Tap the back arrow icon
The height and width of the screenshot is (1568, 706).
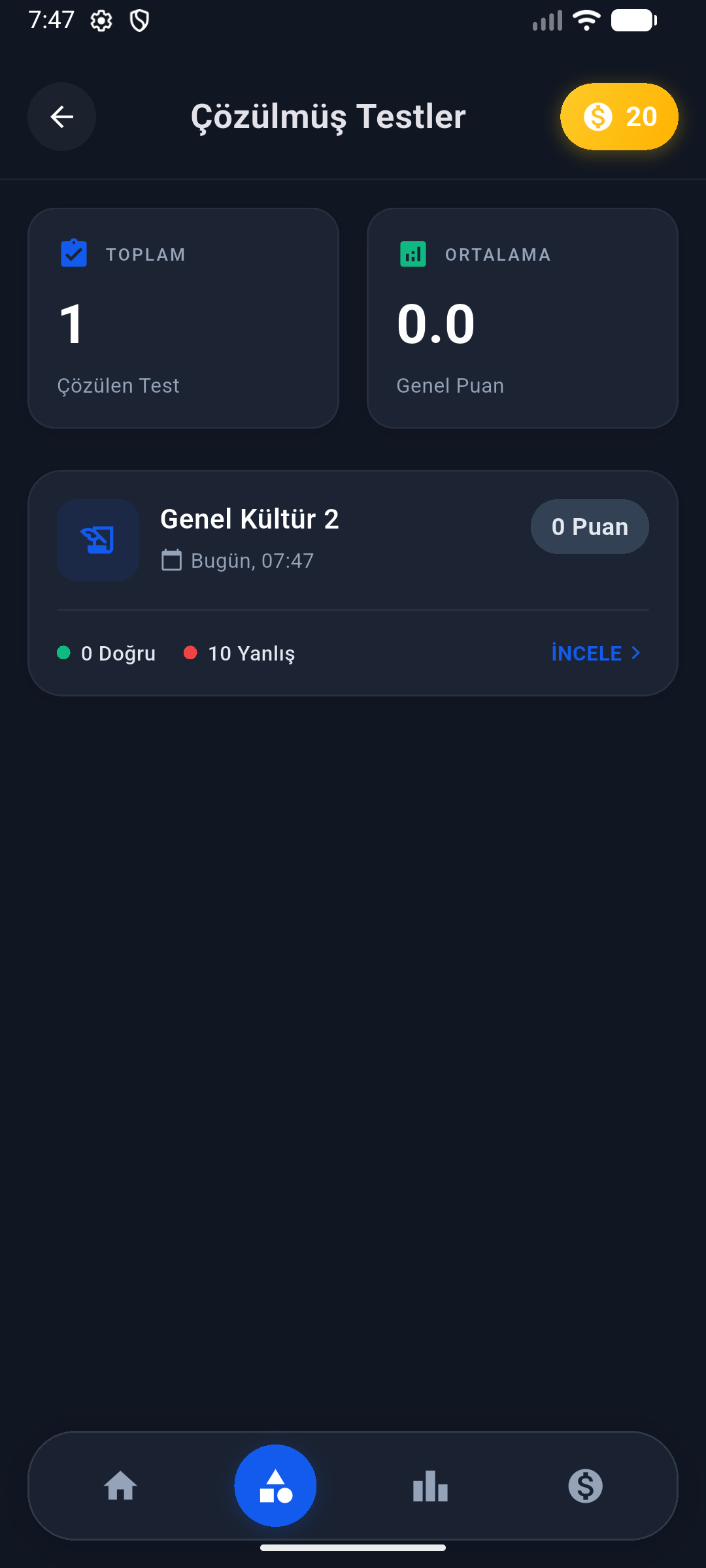tap(61, 116)
